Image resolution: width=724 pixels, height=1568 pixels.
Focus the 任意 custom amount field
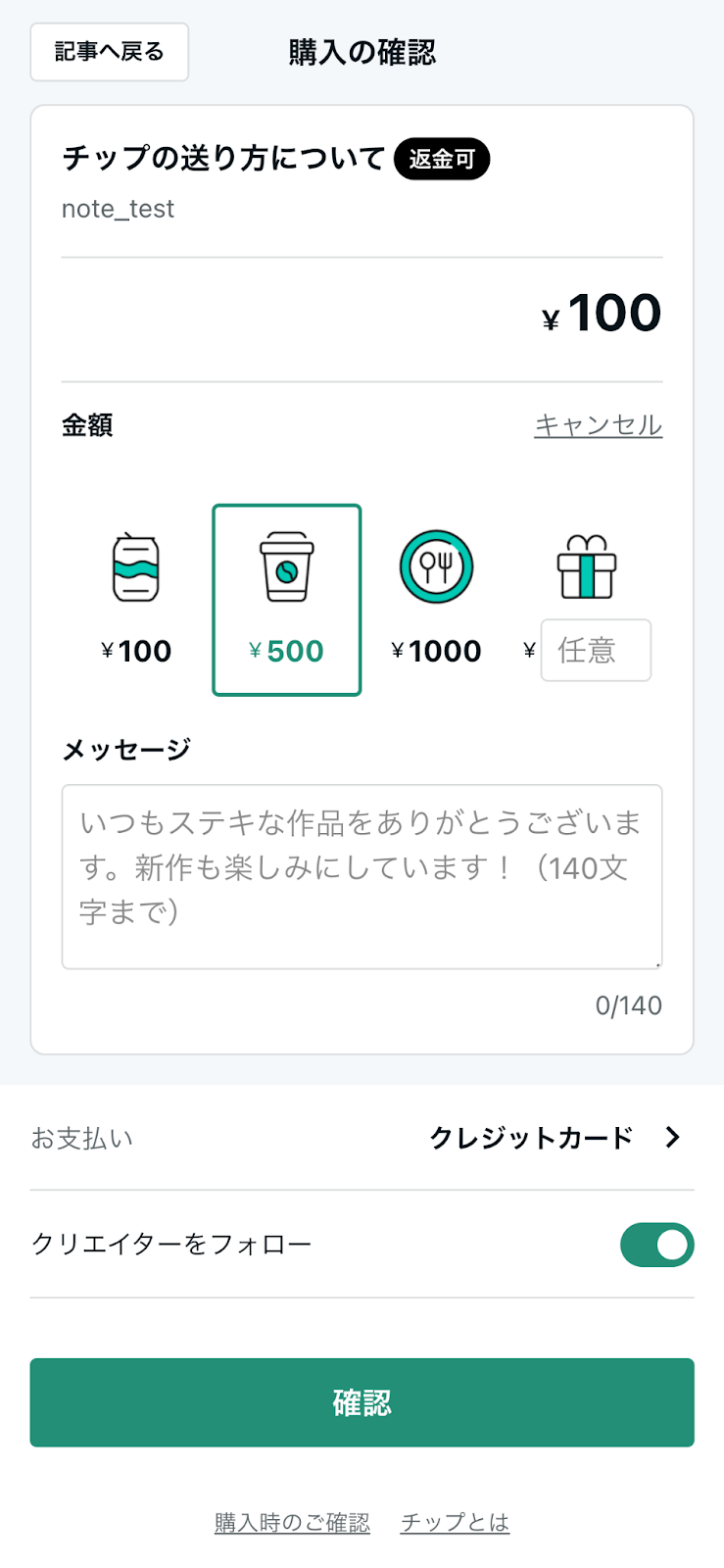point(596,650)
